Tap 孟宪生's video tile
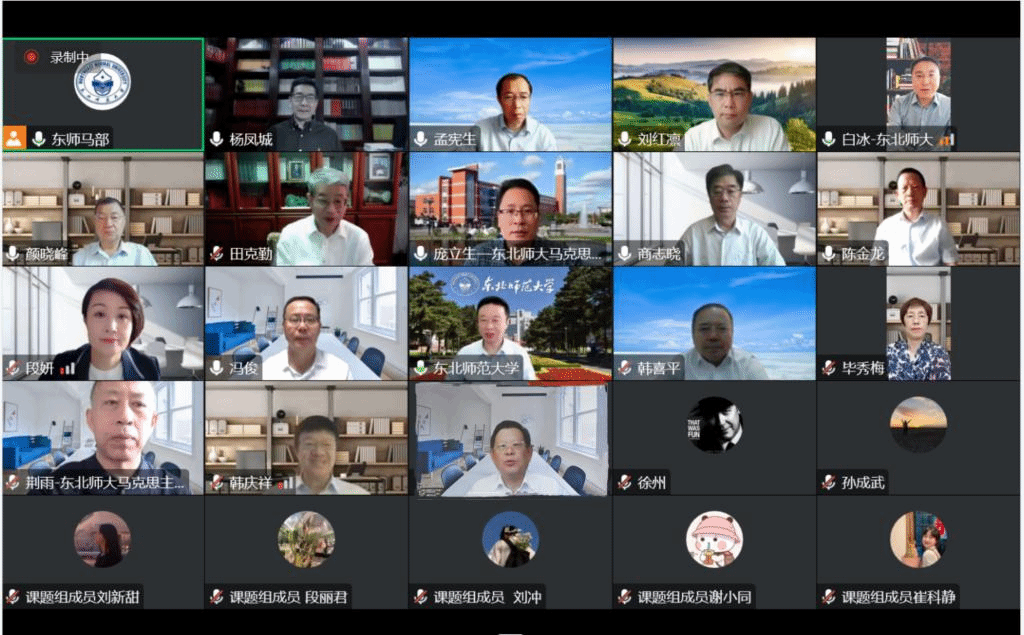 coord(510,94)
